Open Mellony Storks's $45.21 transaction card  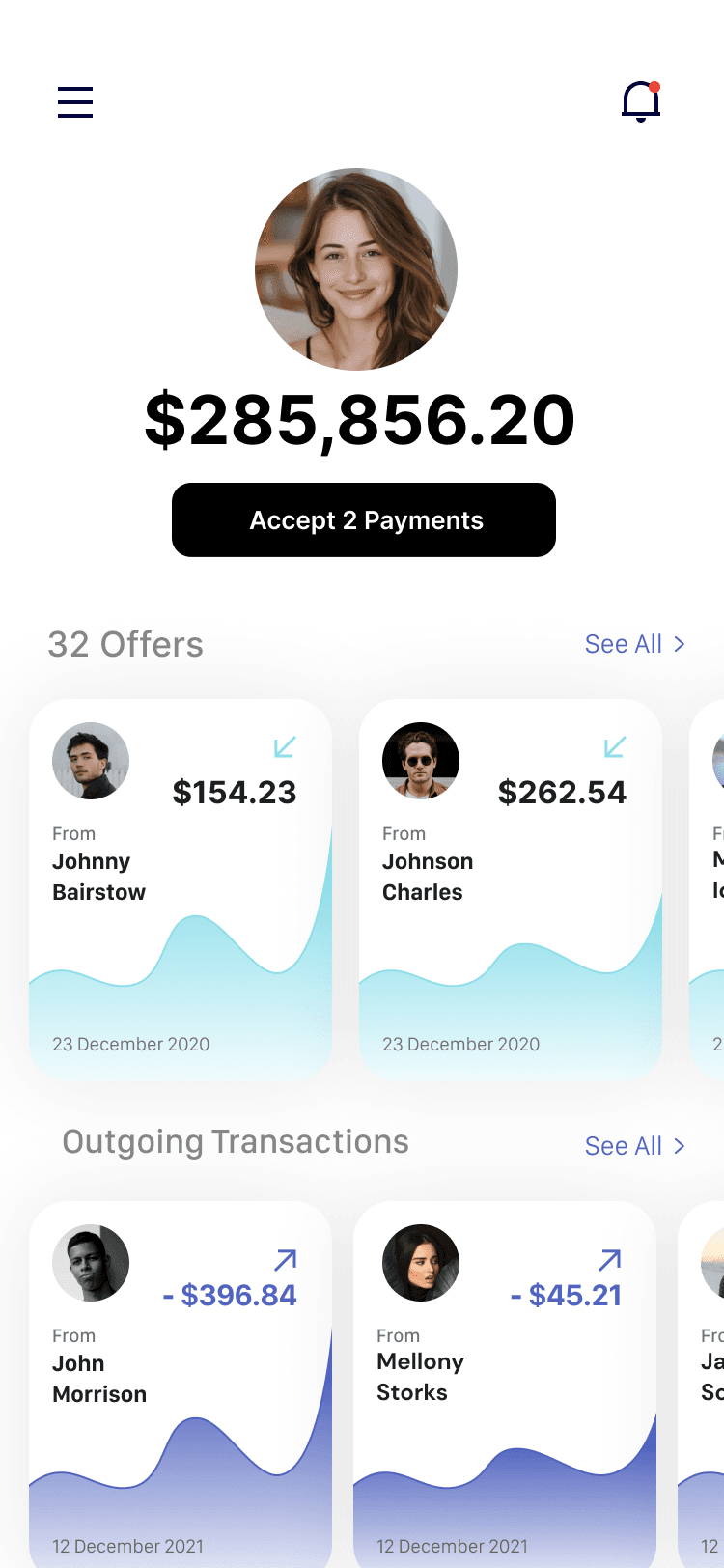click(505, 1385)
